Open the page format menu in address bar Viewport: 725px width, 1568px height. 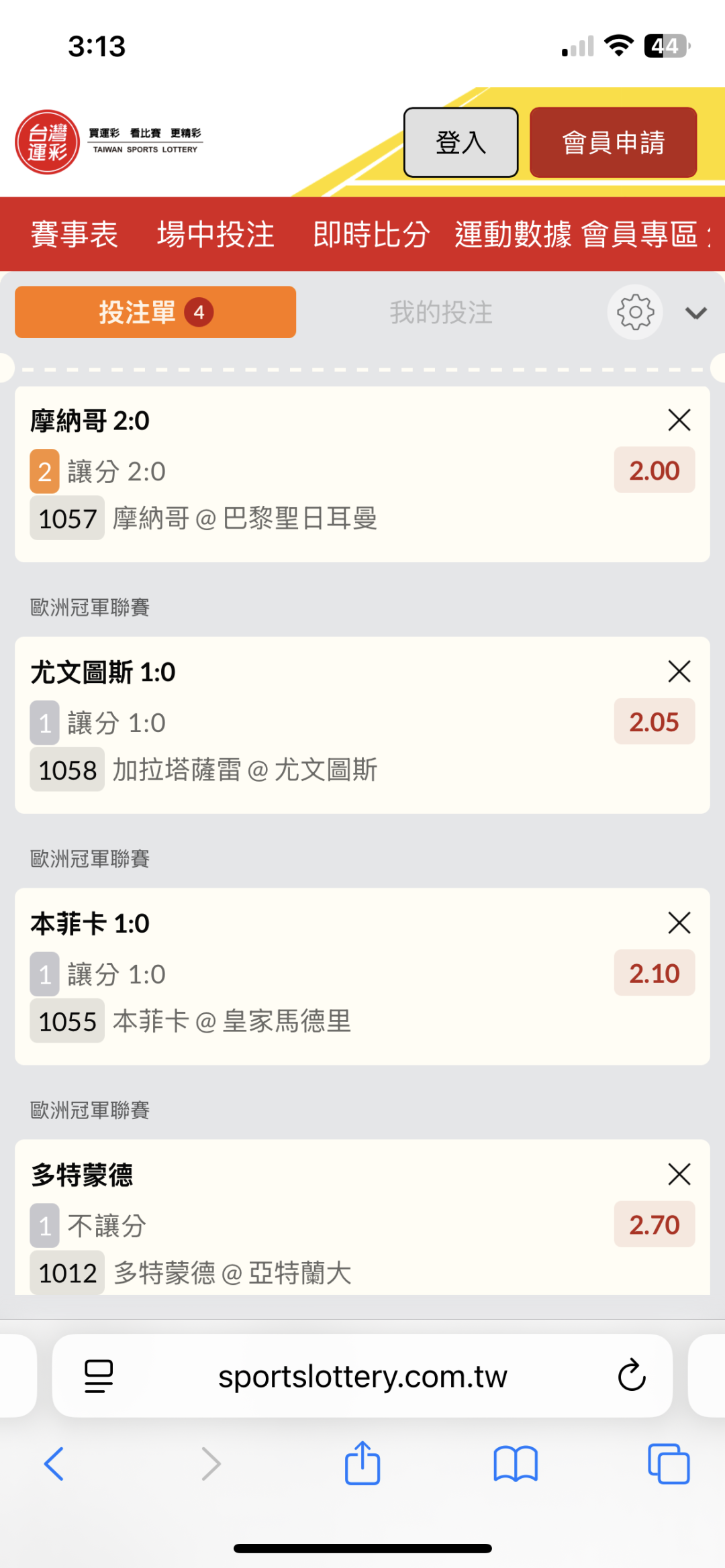[99, 1375]
